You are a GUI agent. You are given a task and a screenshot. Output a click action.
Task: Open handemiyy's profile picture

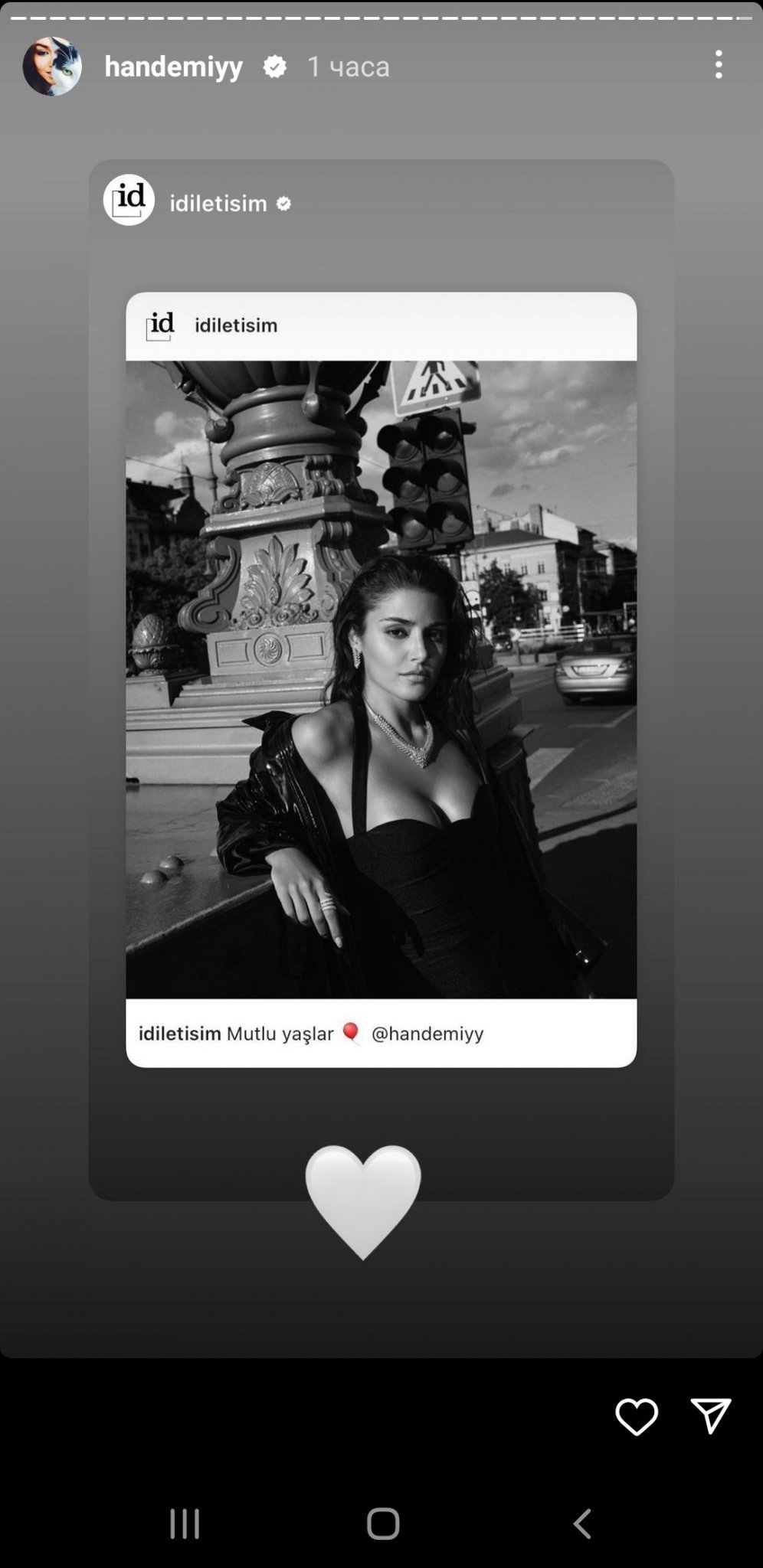(x=52, y=67)
